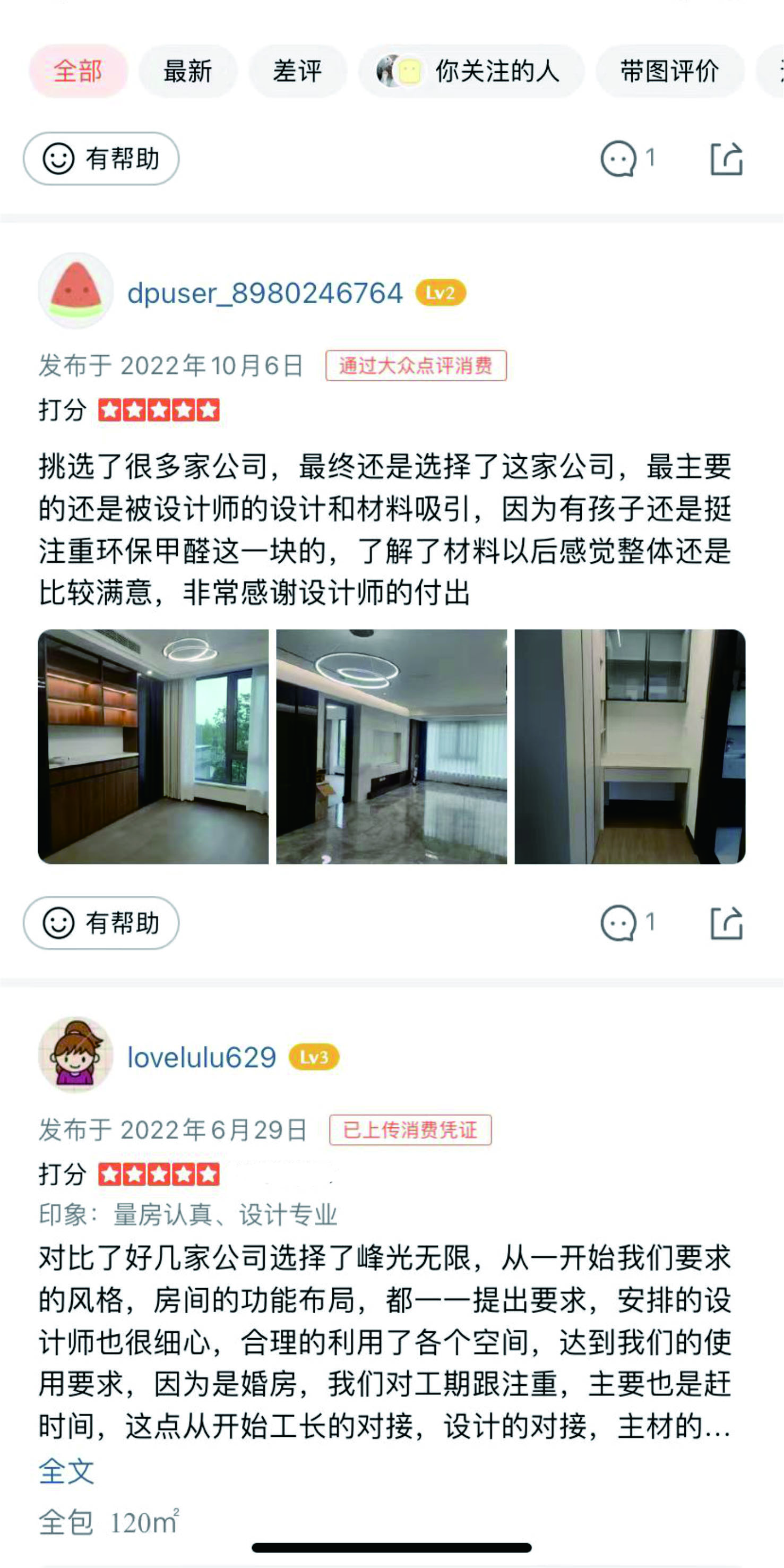
Task: Select the 全部 filter chip
Action: 78,71
